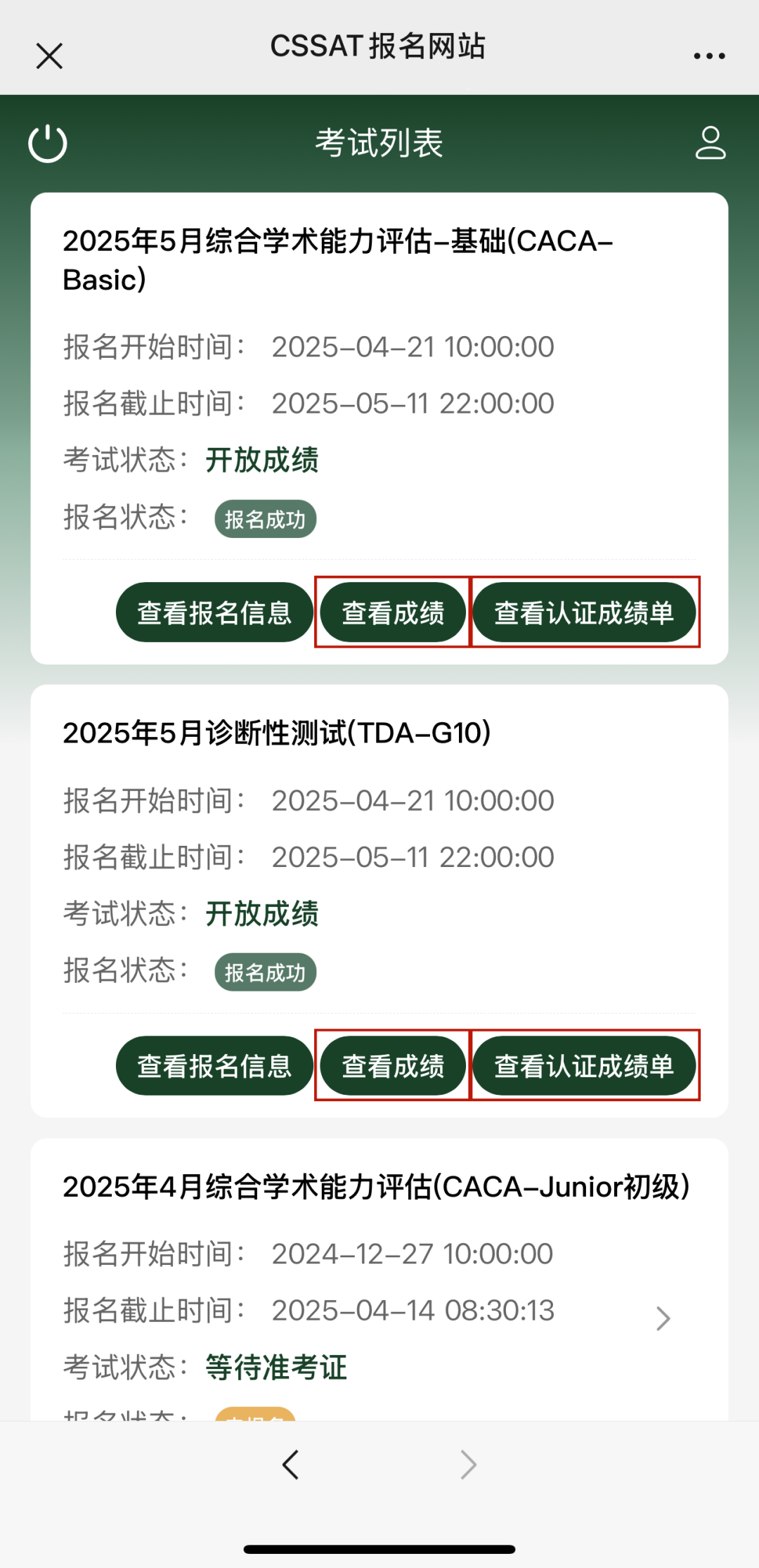Check 查看成绩 for the TDA-G10 test
Viewport: 759px width, 1568px height.
[x=393, y=1066]
